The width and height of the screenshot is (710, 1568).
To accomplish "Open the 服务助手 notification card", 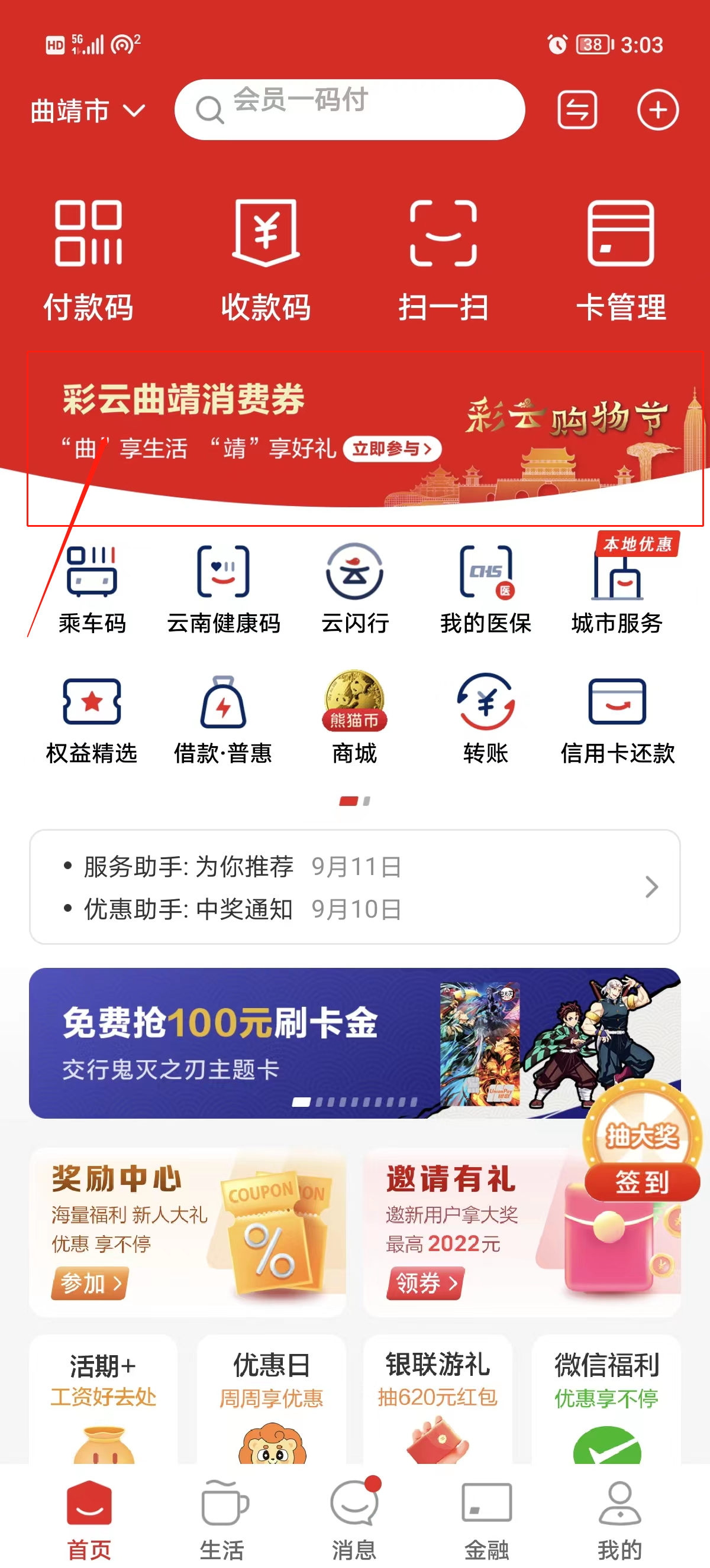I will coord(354,886).
